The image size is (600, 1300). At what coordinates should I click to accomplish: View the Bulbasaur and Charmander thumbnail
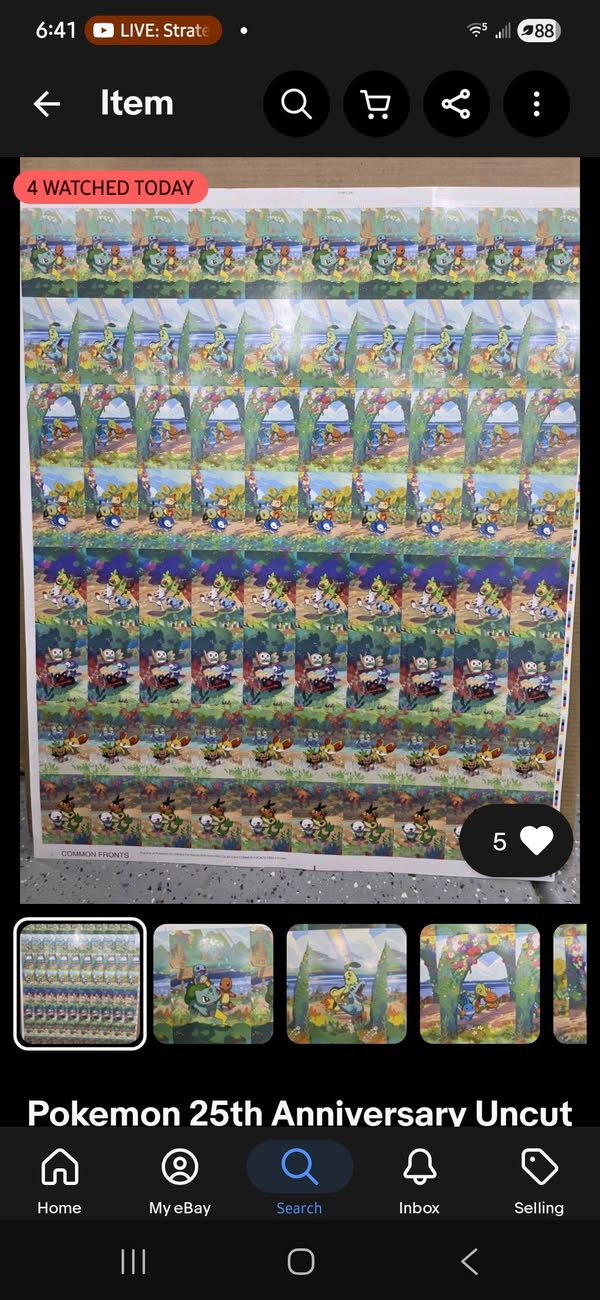pyautogui.click(x=213, y=984)
